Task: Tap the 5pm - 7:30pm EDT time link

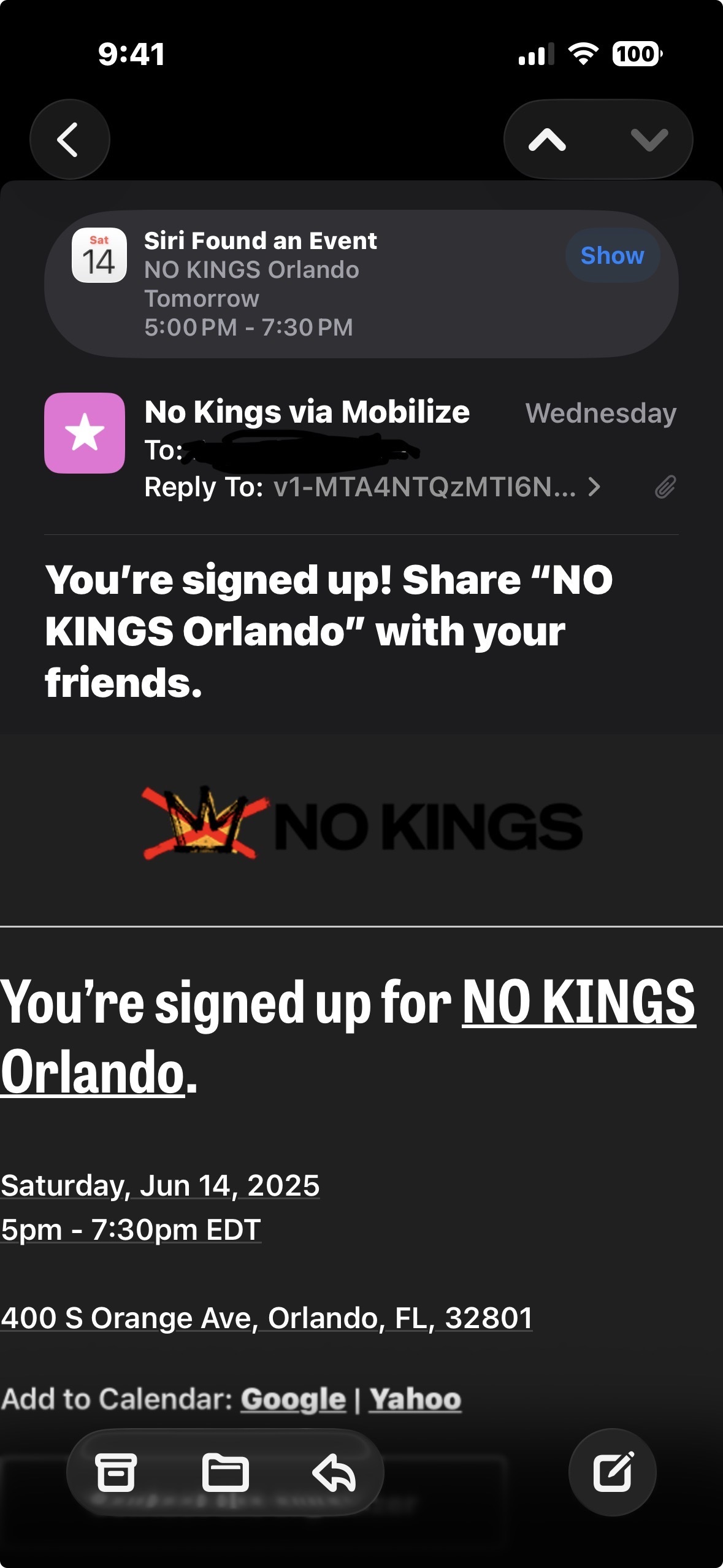Action: pos(131,1229)
